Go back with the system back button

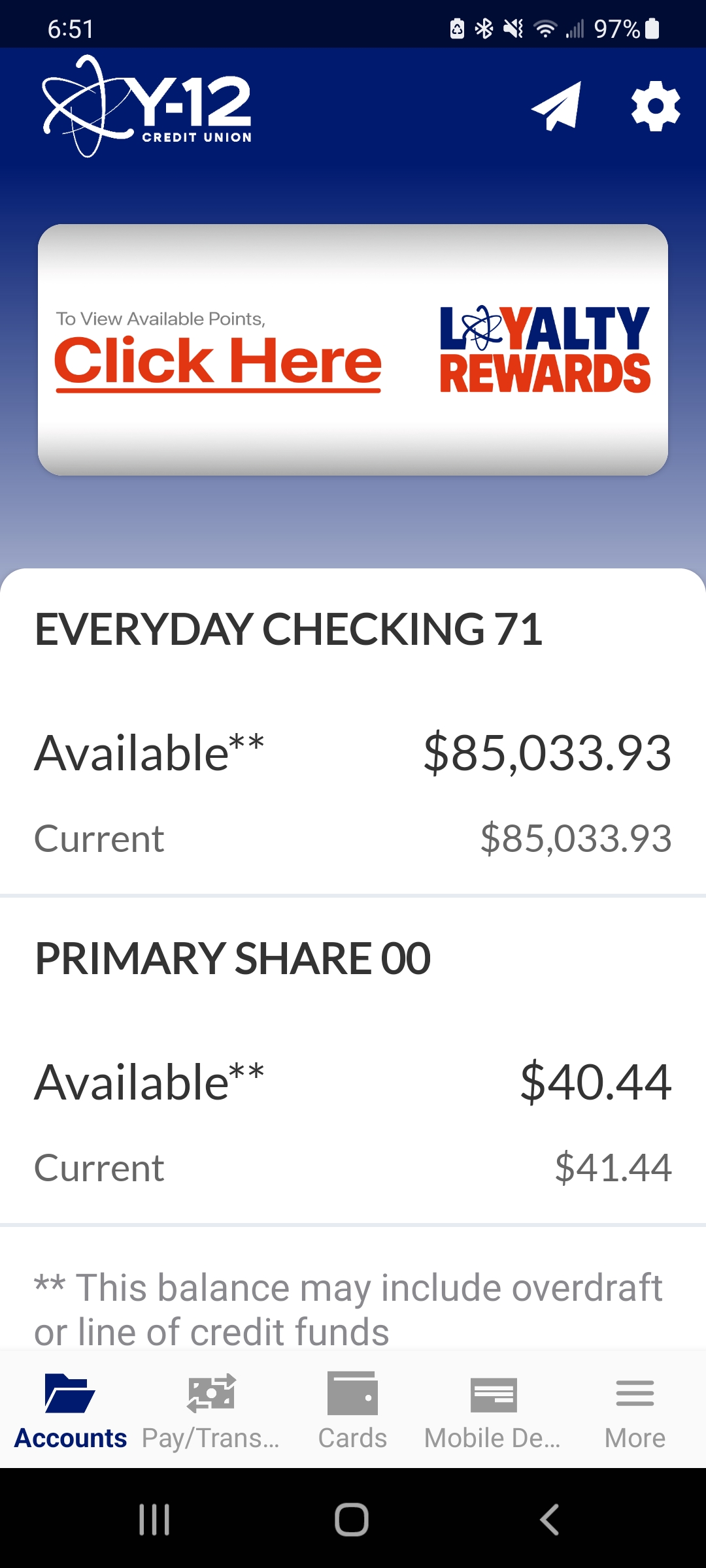[550, 1519]
